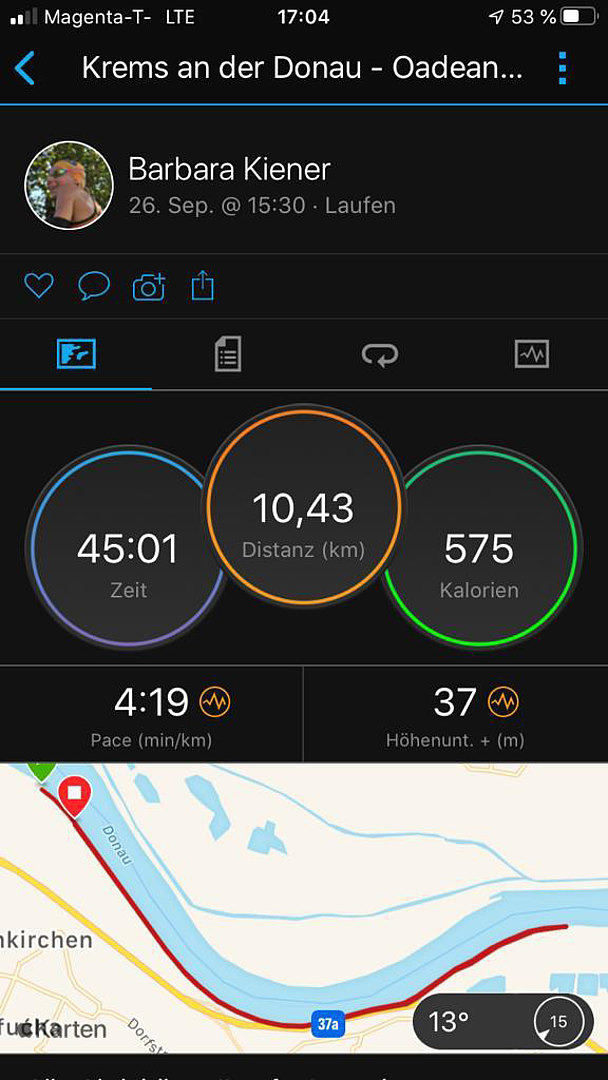Switch to the charts tab
This screenshot has width=608, height=1080.
[532, 355]
